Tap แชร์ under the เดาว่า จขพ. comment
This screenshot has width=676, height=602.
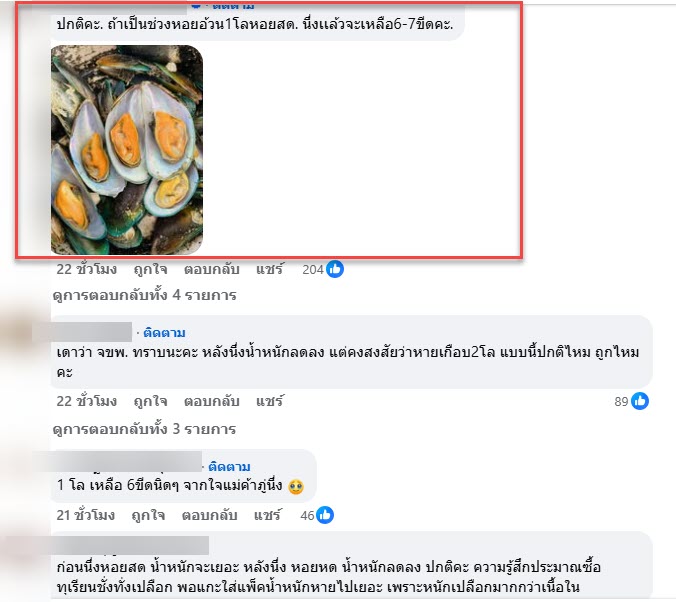tap(269, 401)
